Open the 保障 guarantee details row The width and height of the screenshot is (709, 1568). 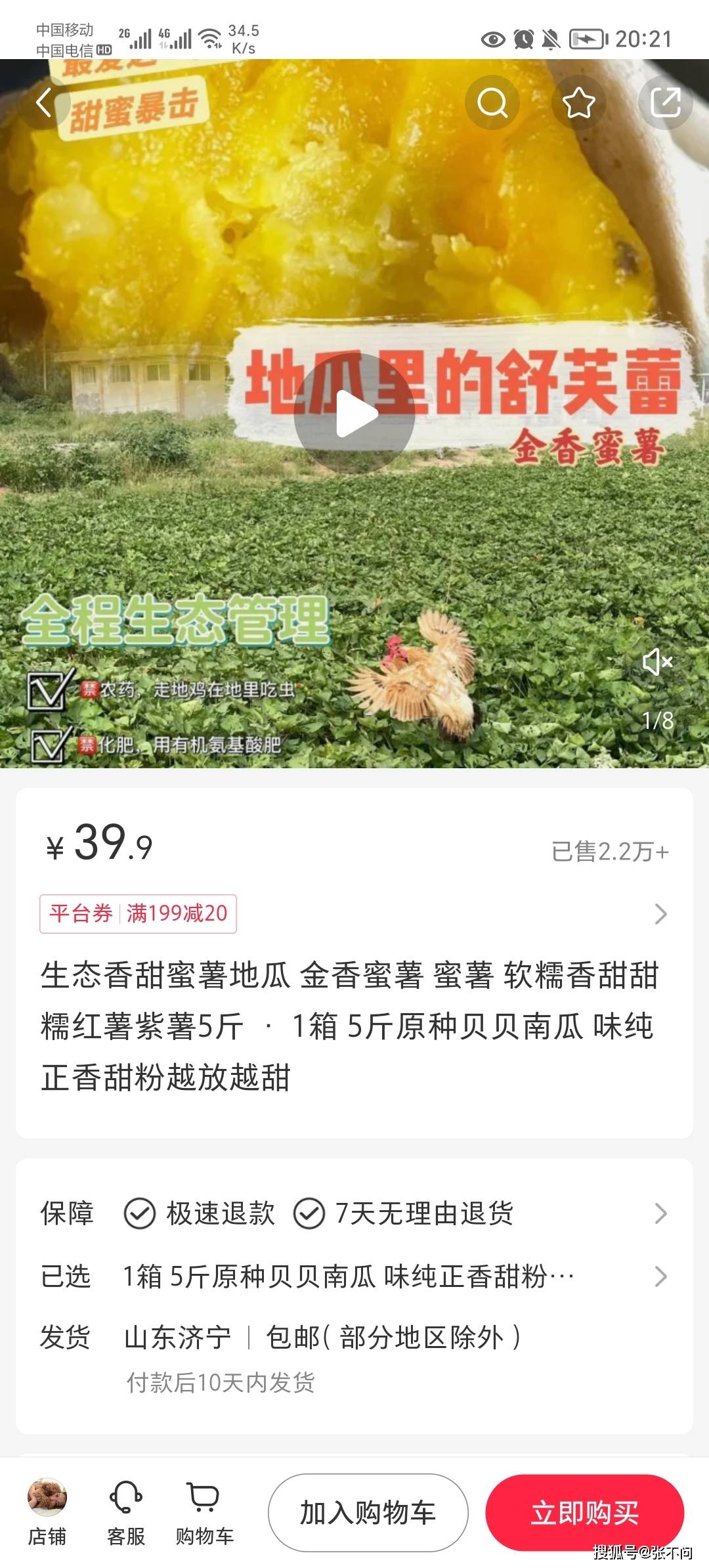[354, 1213]
